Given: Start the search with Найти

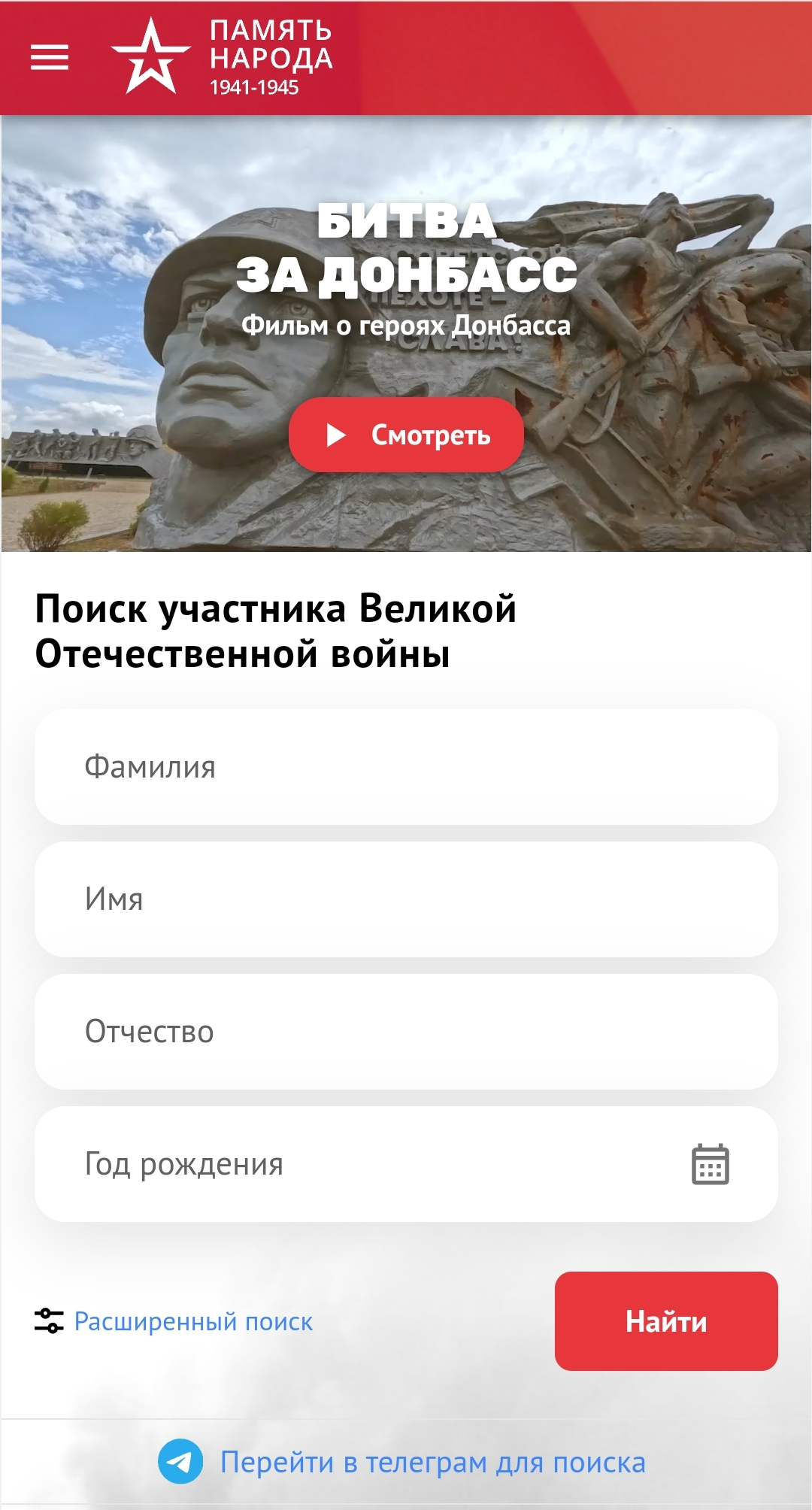Looking at the screenshot, I should (666, 1321).
